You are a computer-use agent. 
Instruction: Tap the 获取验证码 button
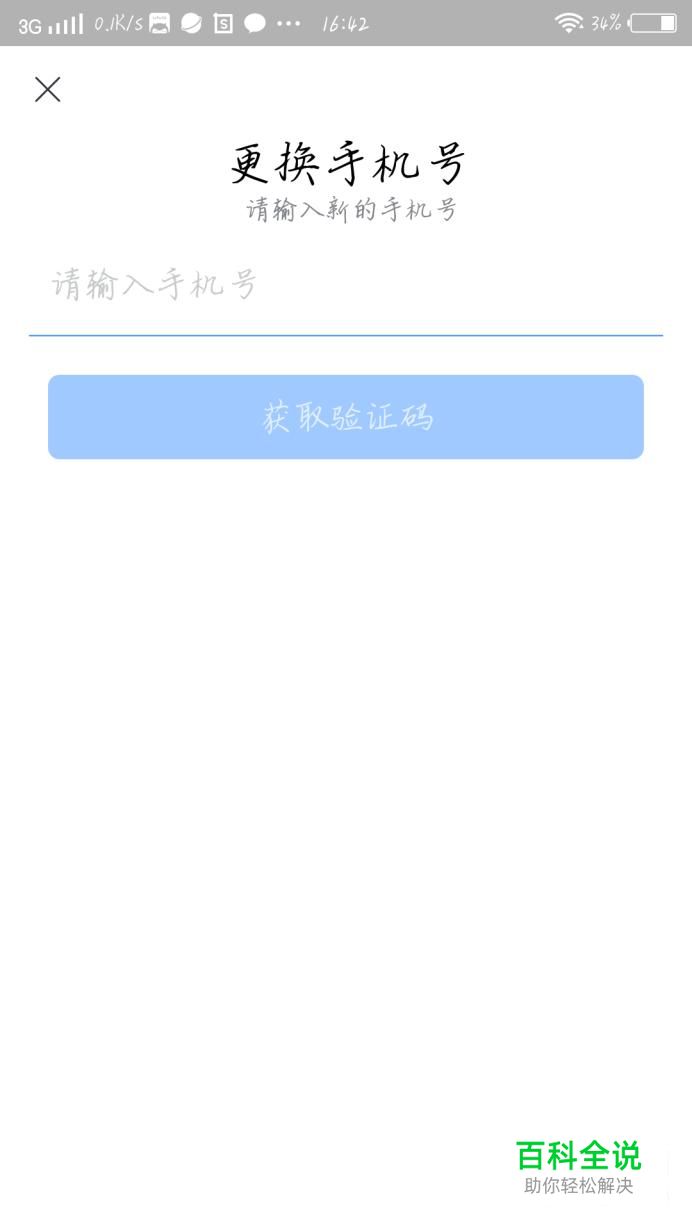pyautogui.click(x=346, y=417)
